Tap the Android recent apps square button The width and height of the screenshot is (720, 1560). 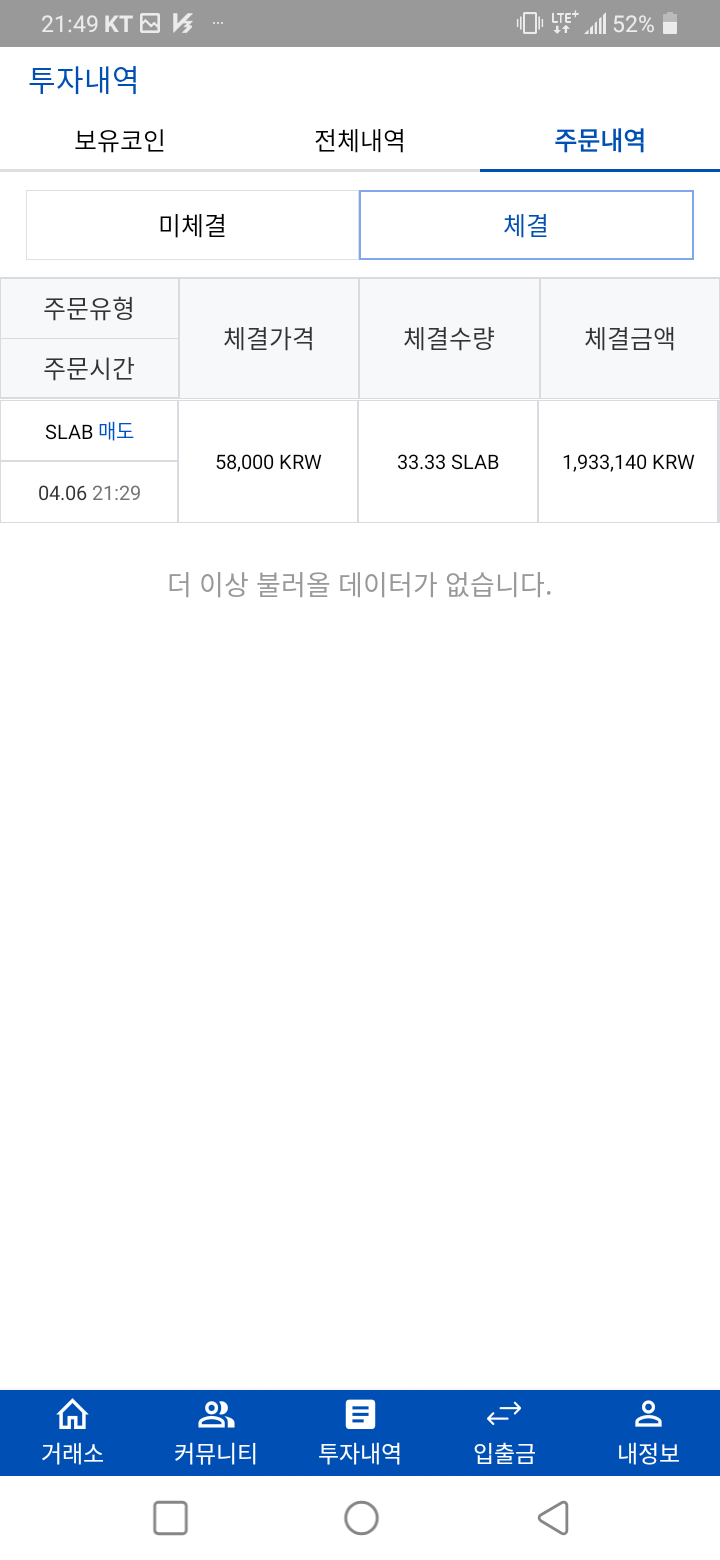[170, 1517]
